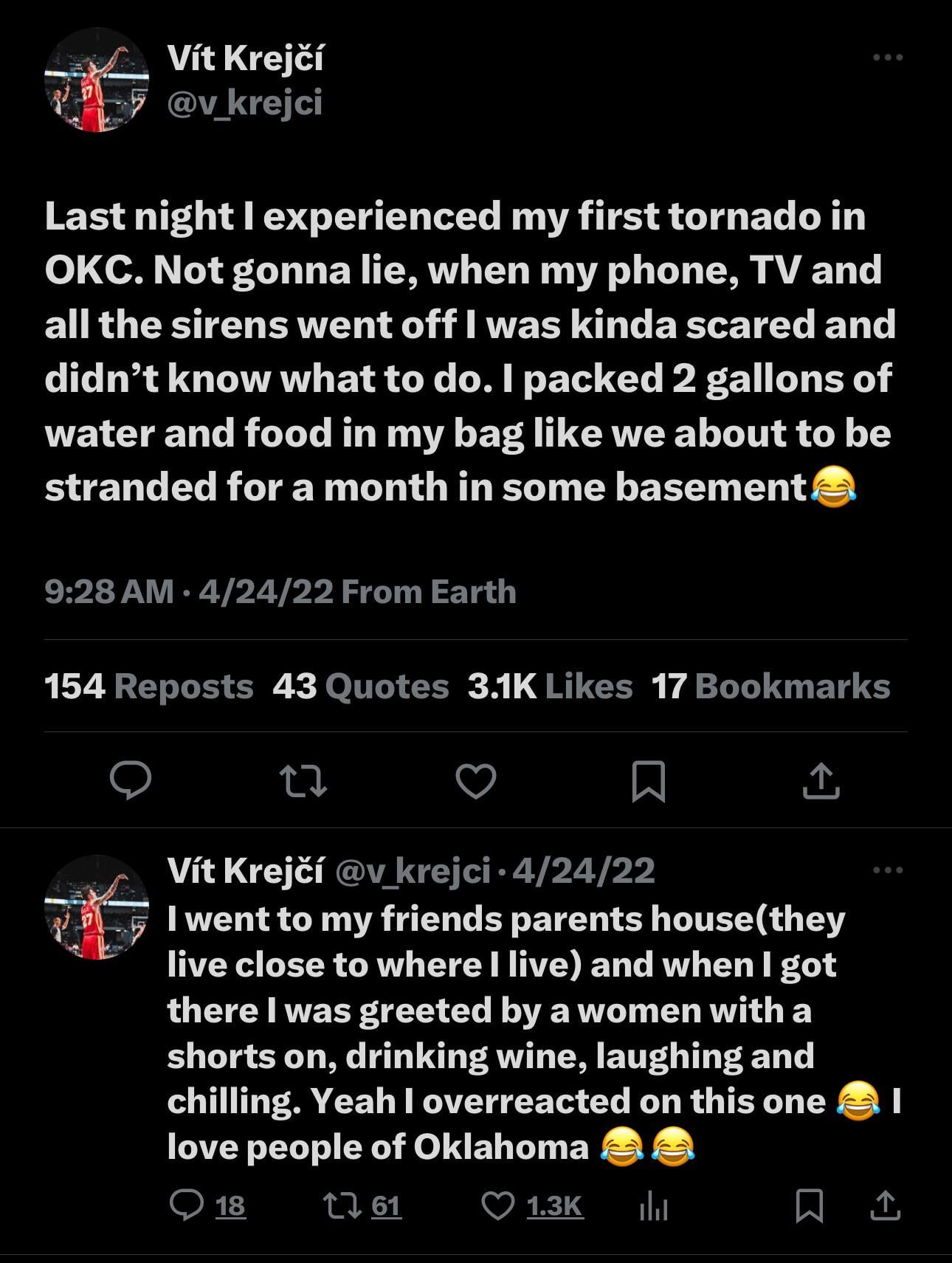Open the avatar on the reply post
Screen dimensions: 952x1263
[97, 907]
